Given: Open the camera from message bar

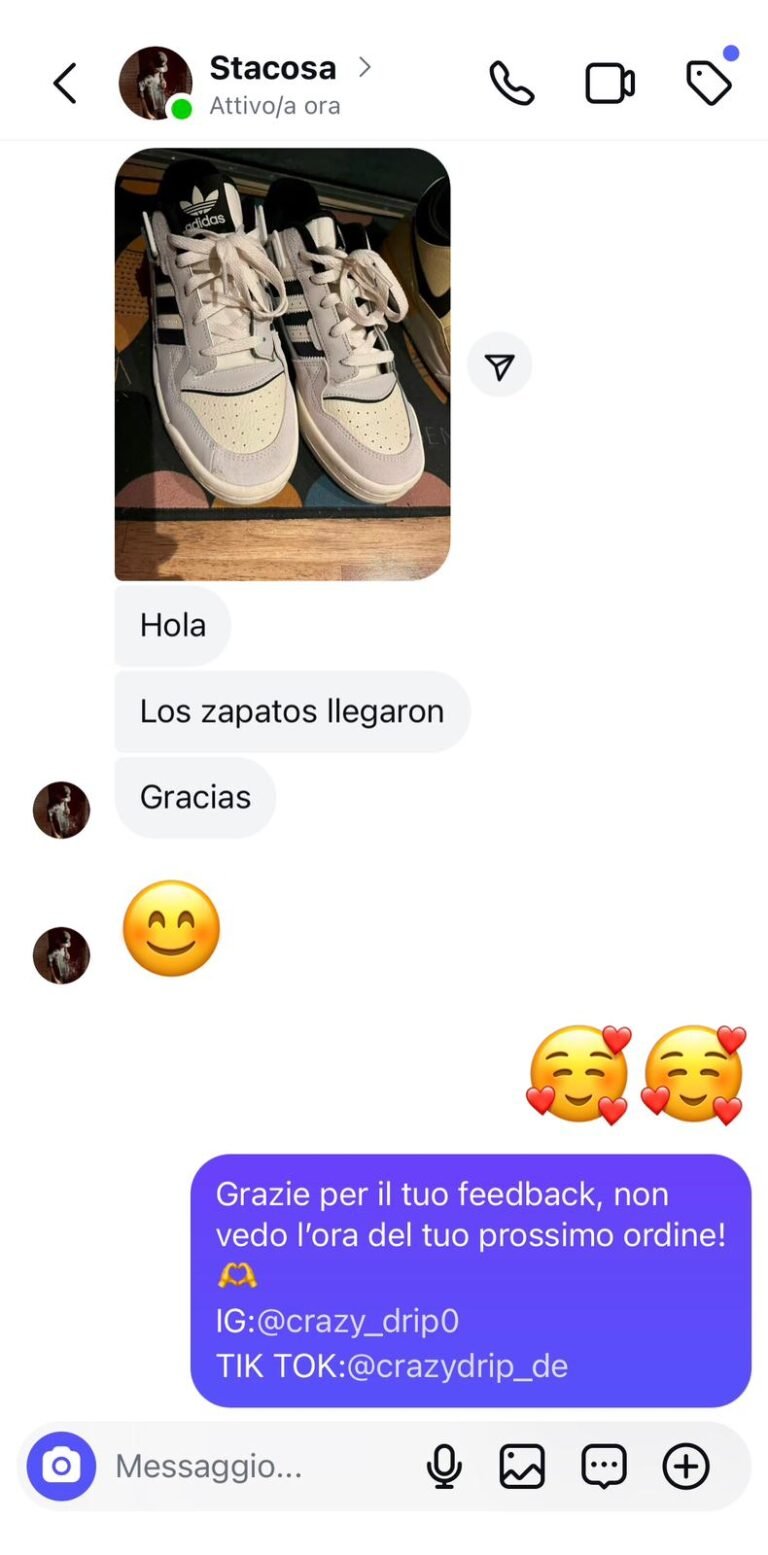Looking at the screenshot, I should tap(61, 1466).
